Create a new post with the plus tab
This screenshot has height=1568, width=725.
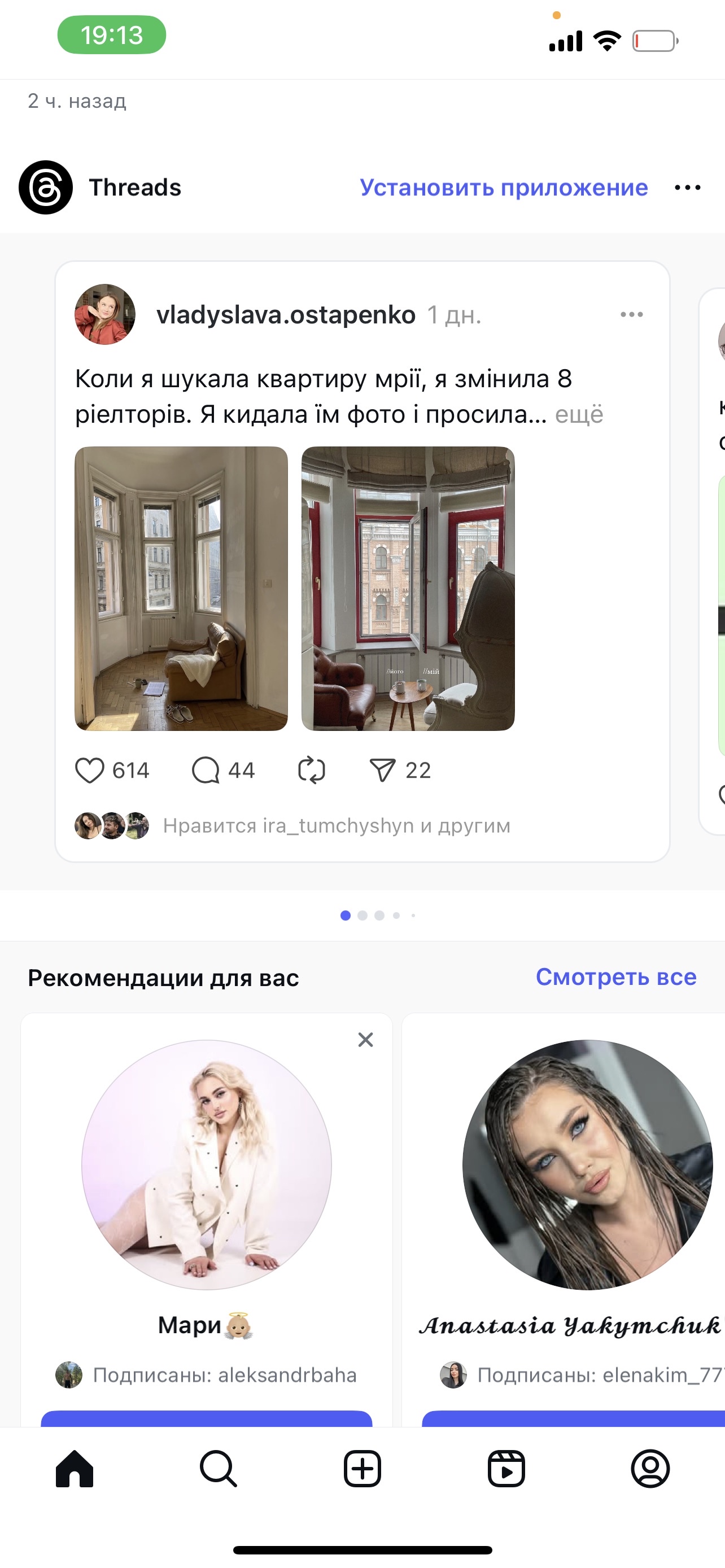(x=362, y=1469)
